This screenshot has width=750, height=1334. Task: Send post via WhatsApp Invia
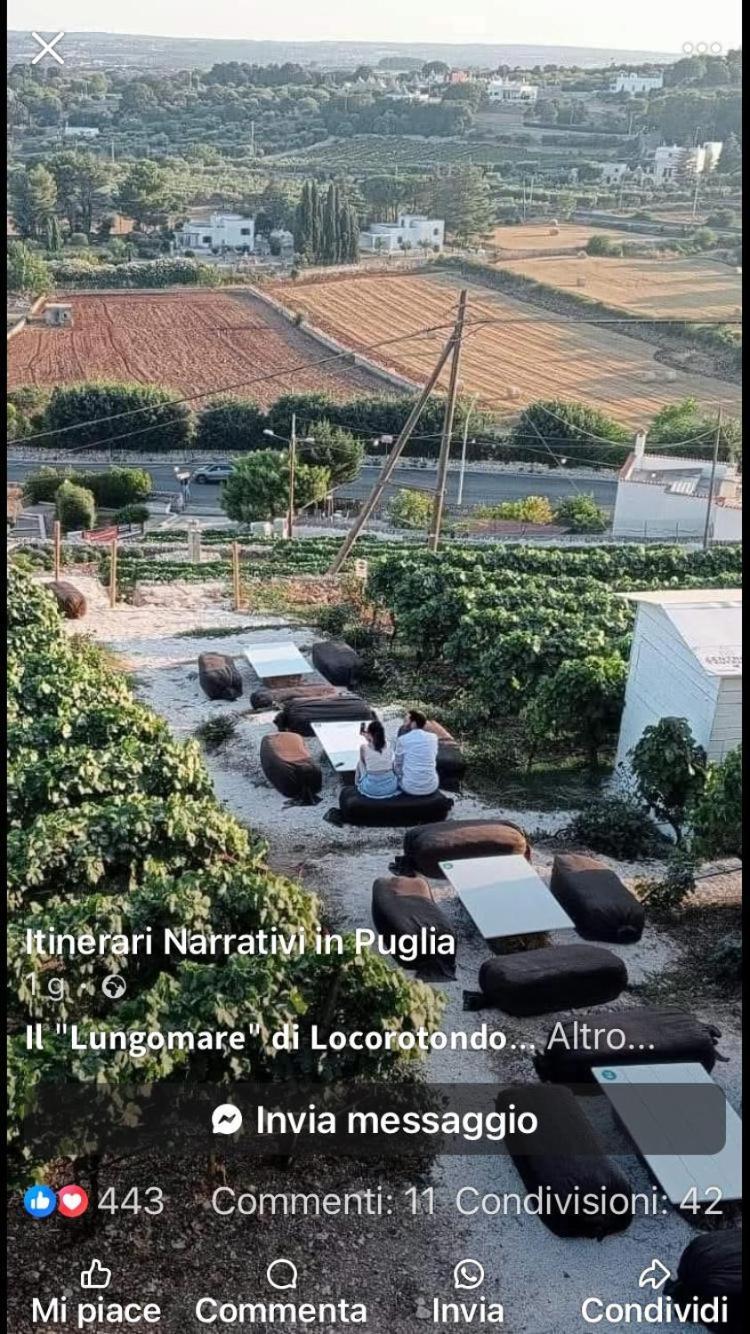[468, 1292]
